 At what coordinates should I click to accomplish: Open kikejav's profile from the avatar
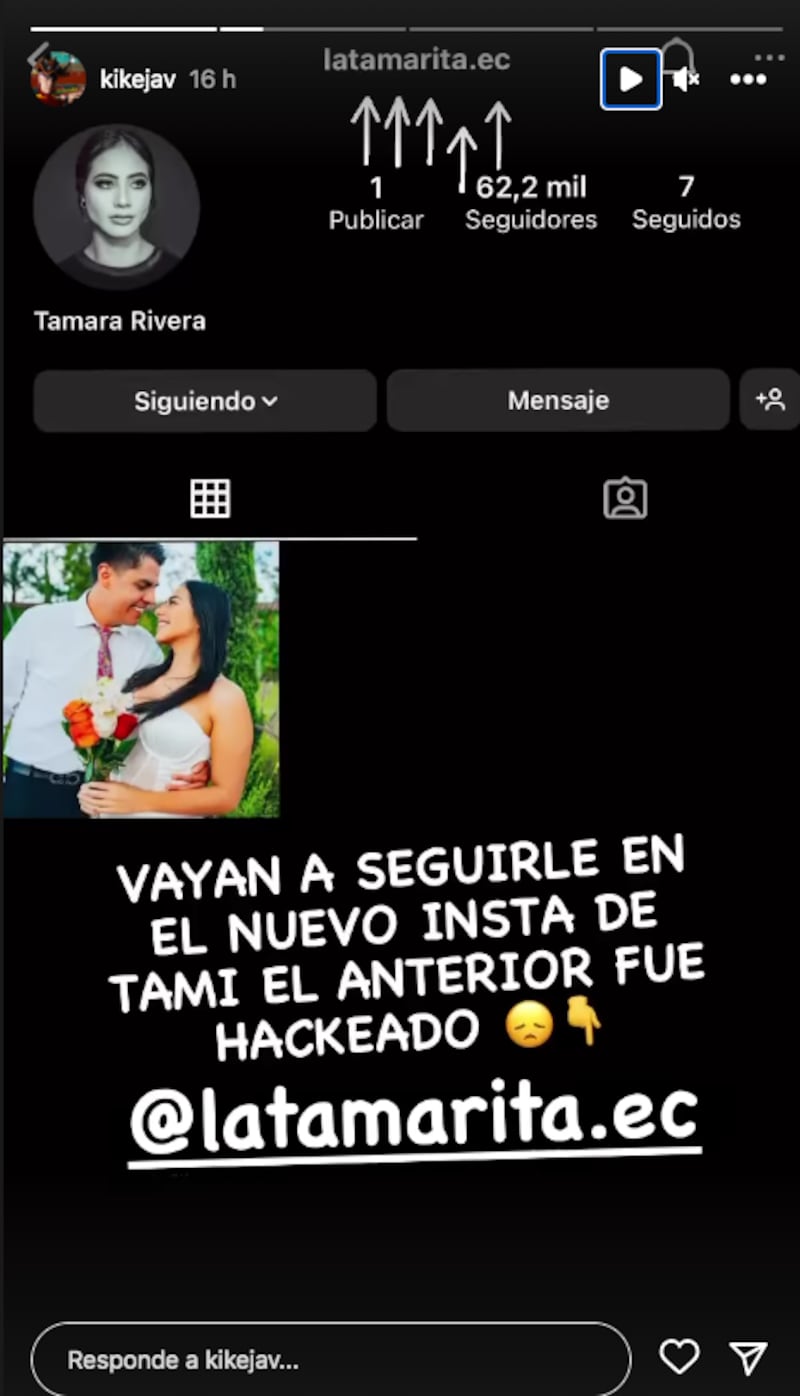pyautogui.click(x=57, y=79)
